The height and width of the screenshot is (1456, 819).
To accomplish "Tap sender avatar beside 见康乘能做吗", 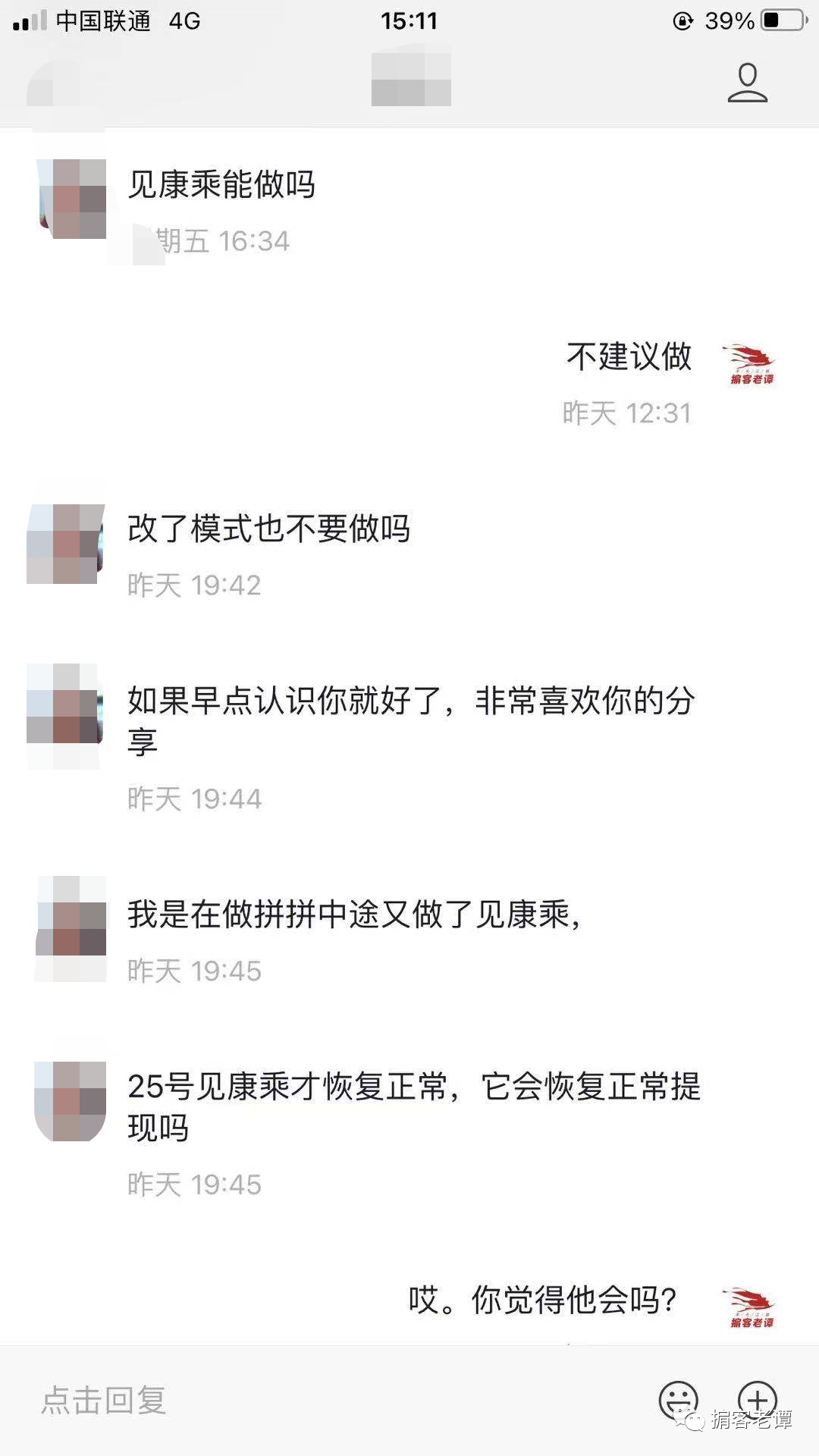I will click(x=72, y=199).
